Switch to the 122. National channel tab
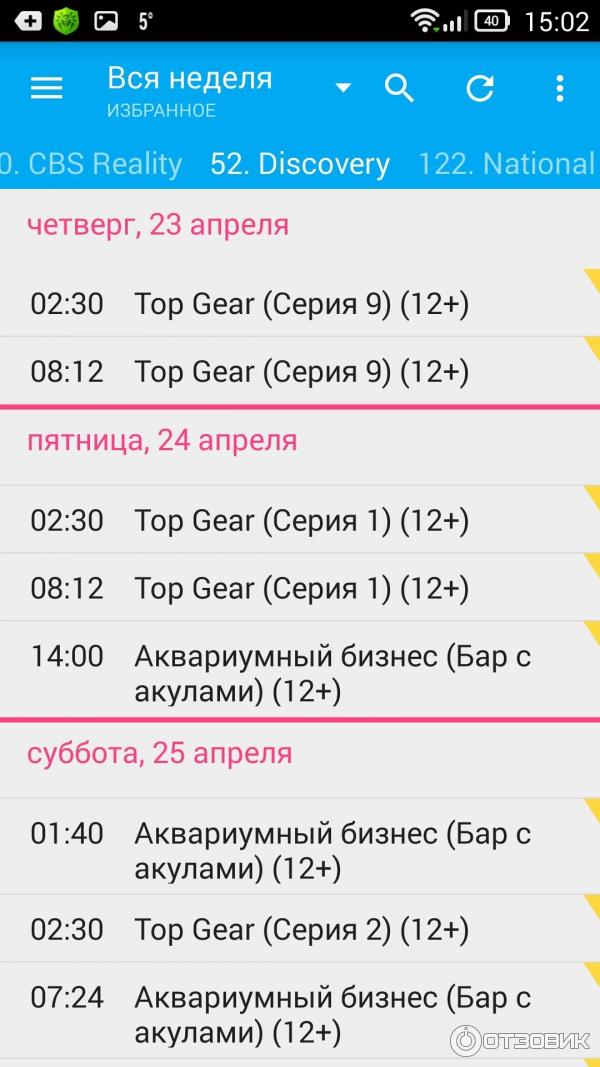This screenshot has height=1067, width=600. tap(506, 164)
